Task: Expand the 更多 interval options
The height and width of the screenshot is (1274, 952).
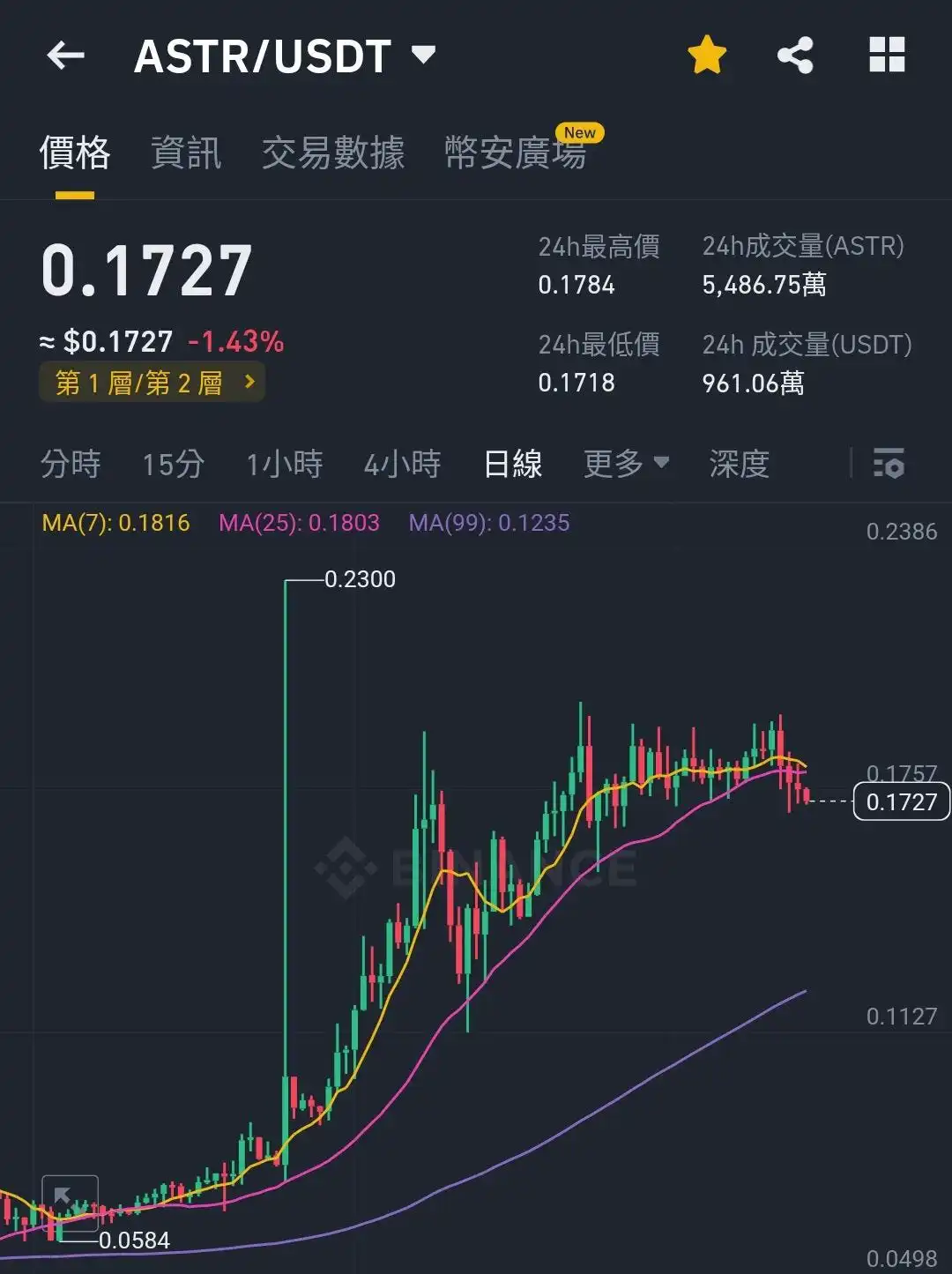Action: click(626, 464)
